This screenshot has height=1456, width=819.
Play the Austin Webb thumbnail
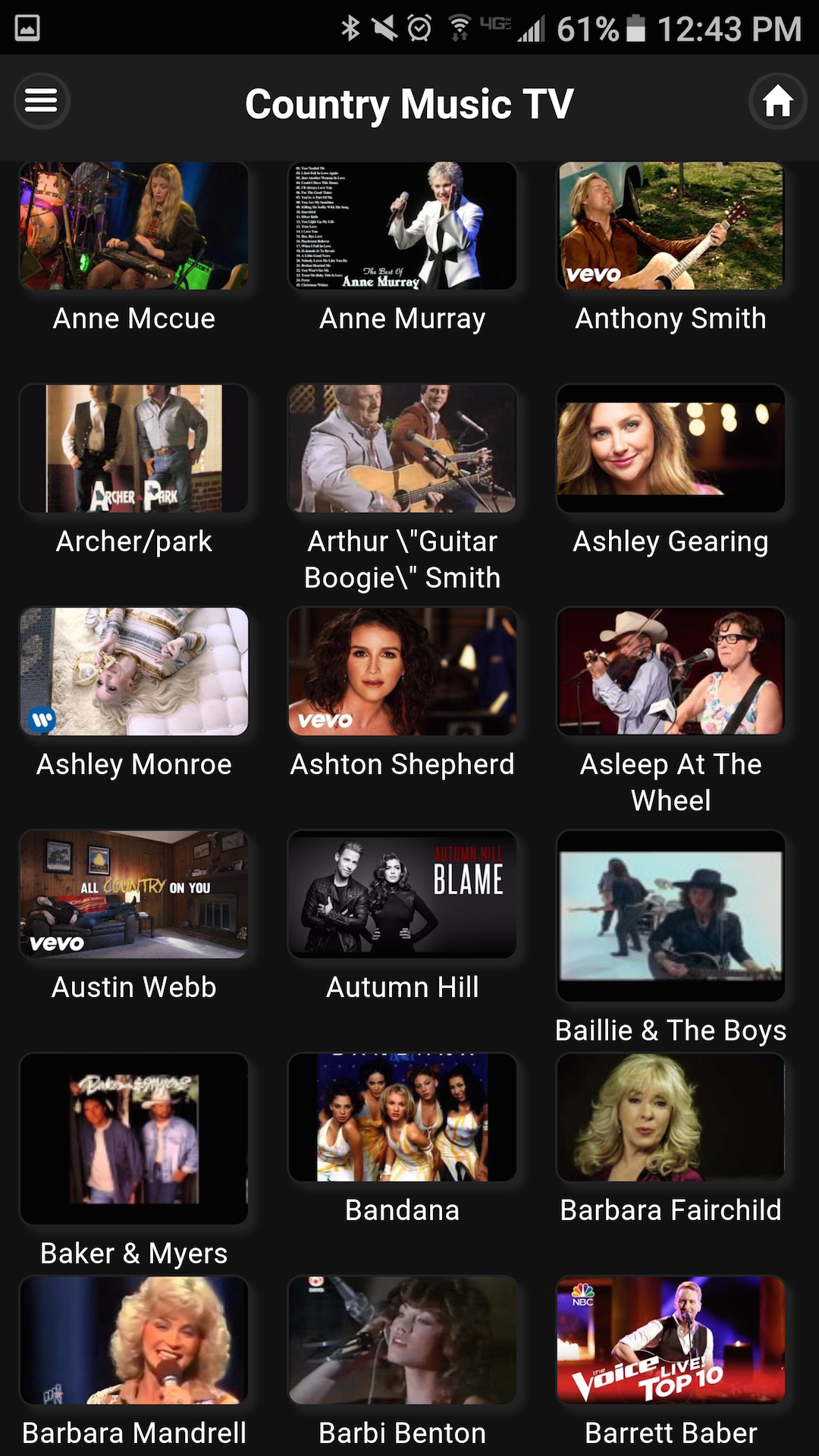coord(133,895)
